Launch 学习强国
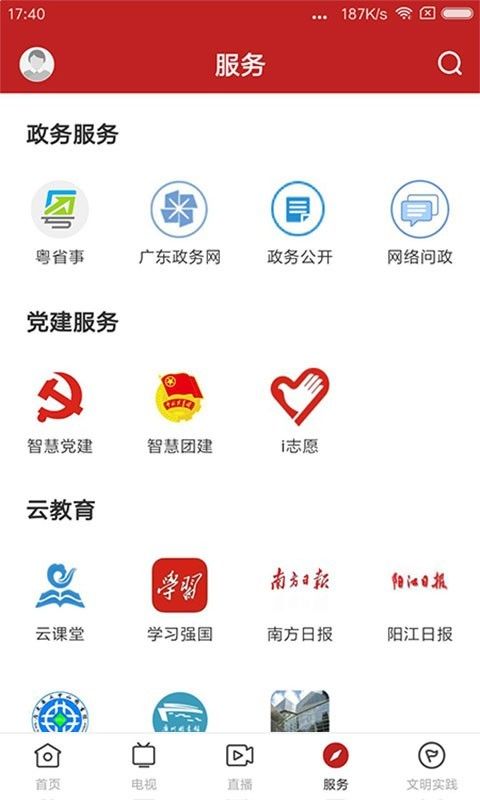The height and width of the screenshot is (800, 480). pos(180,601)
